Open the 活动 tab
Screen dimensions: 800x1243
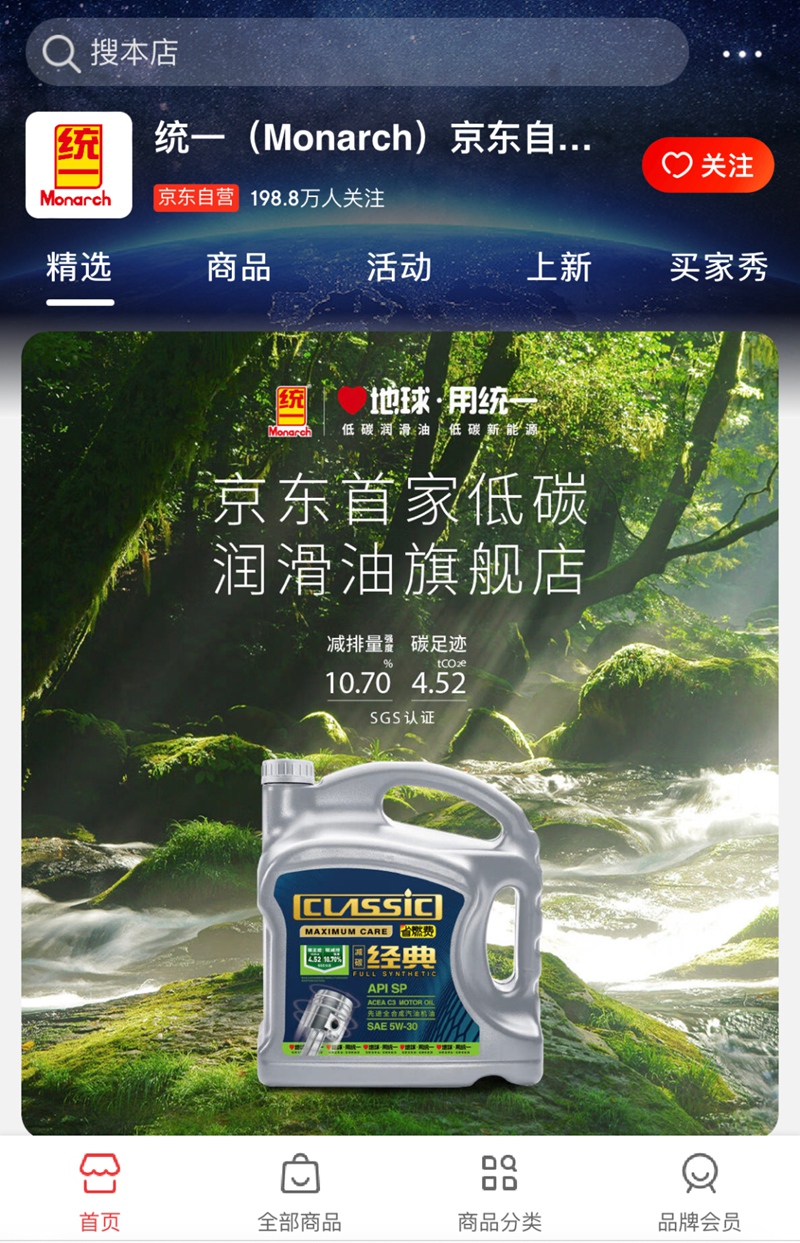(x=398, y=268)
